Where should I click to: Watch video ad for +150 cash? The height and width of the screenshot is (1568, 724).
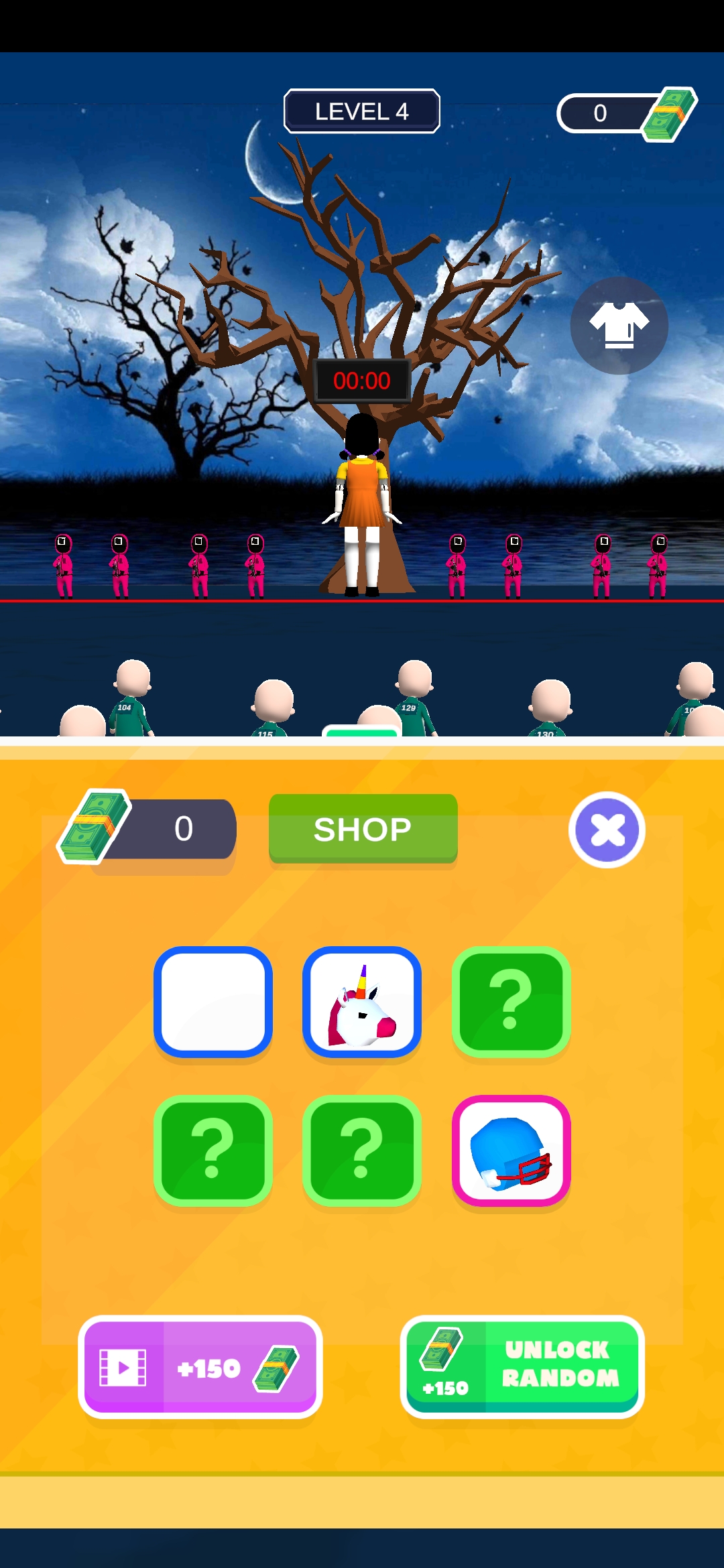(x=200, y=1367)
